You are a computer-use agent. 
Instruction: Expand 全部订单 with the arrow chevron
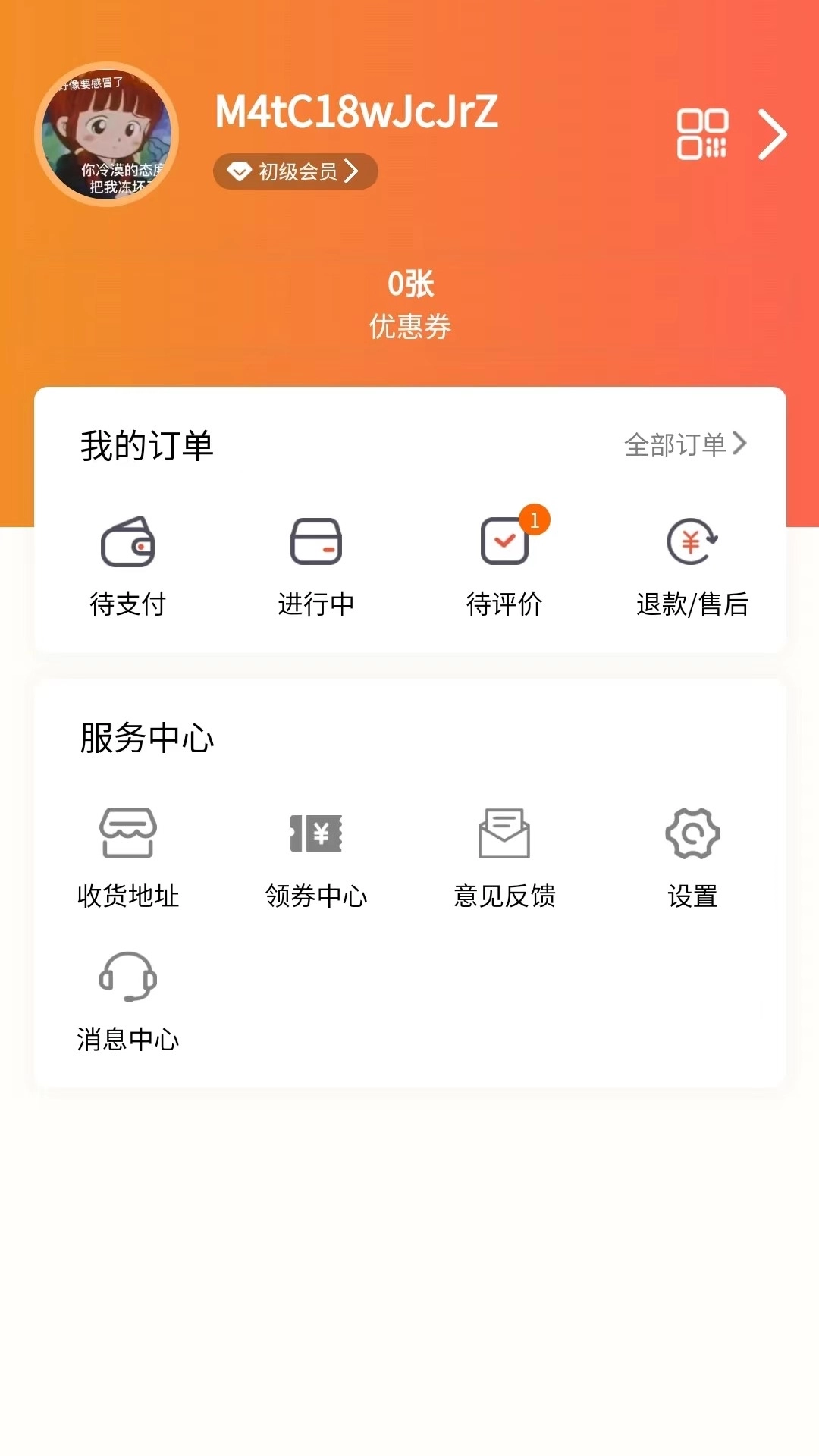(742, 445)
